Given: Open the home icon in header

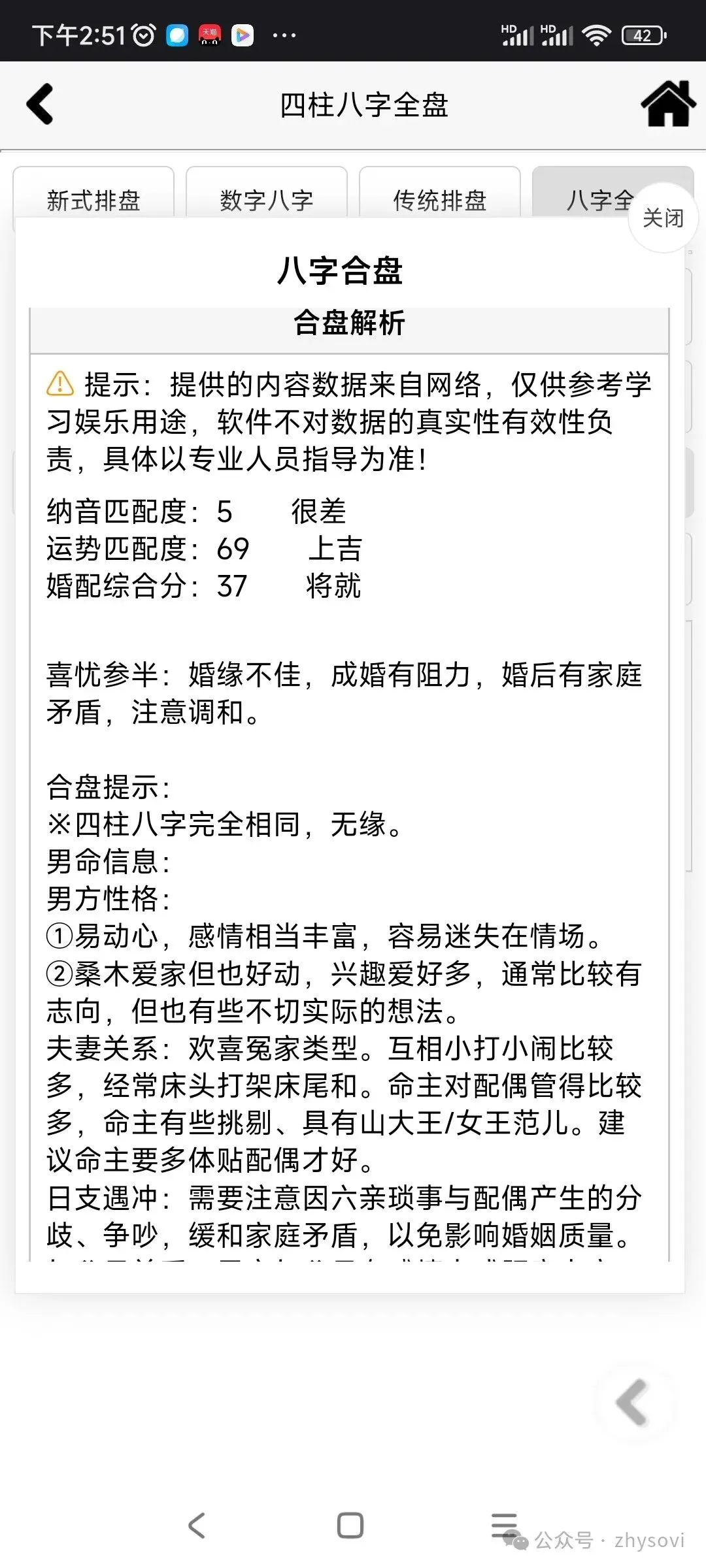Looking at the screenshot, I should pyautogui.click(x=668, y=103).
